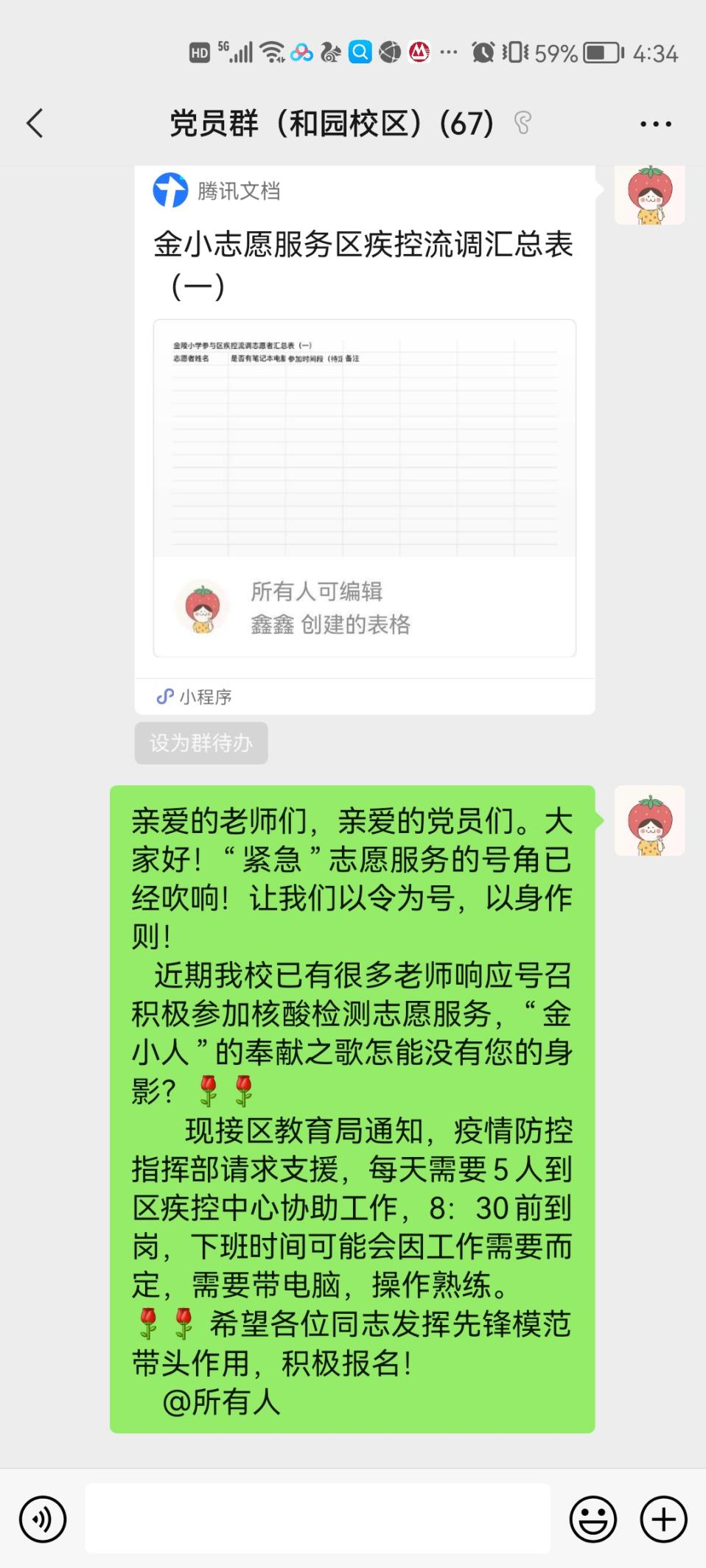This screenshot has width=706, height=1568.
Task: Focus the message input field
Action: [317, 1519]
